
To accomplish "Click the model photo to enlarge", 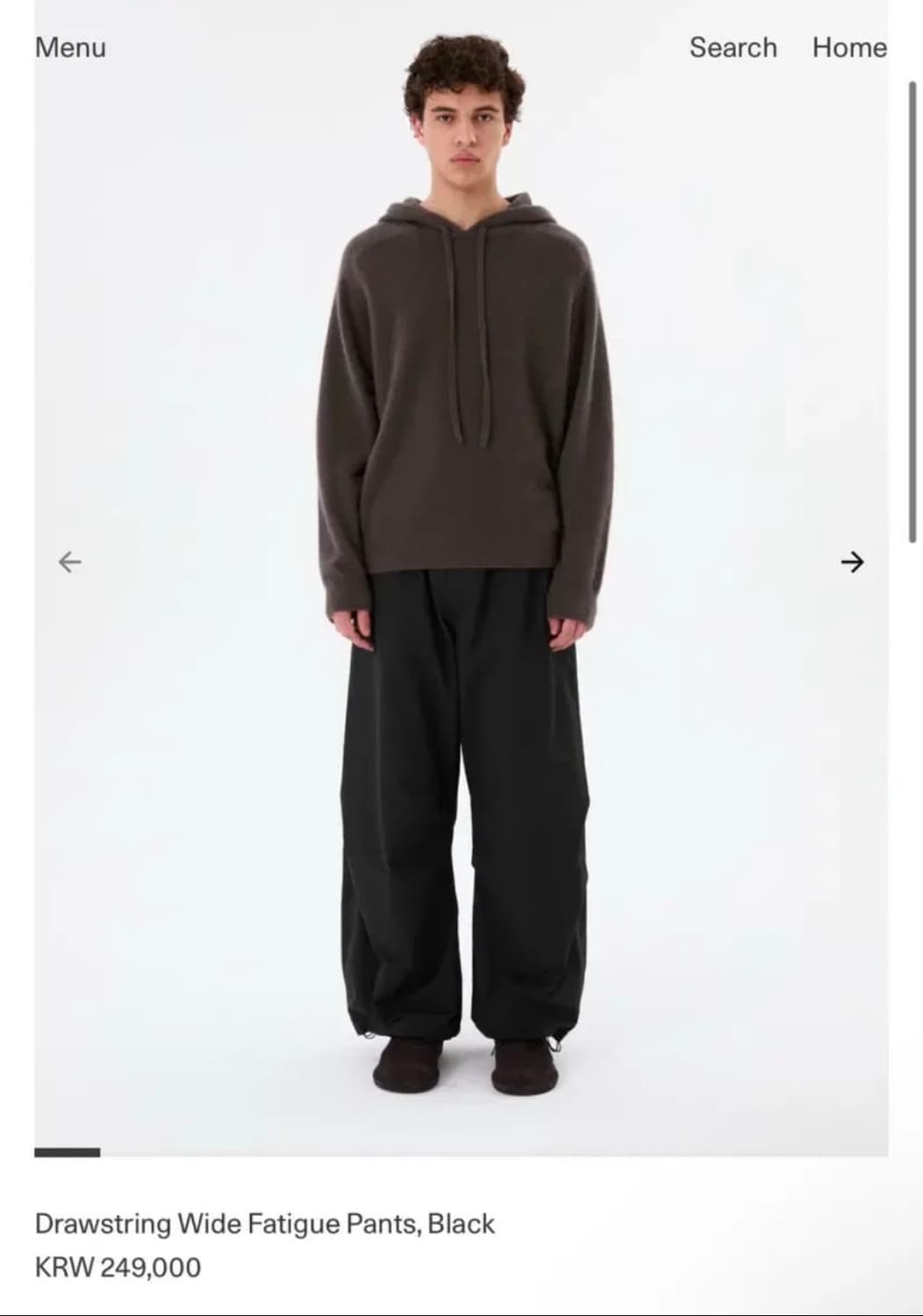I will tap(461, 614).
